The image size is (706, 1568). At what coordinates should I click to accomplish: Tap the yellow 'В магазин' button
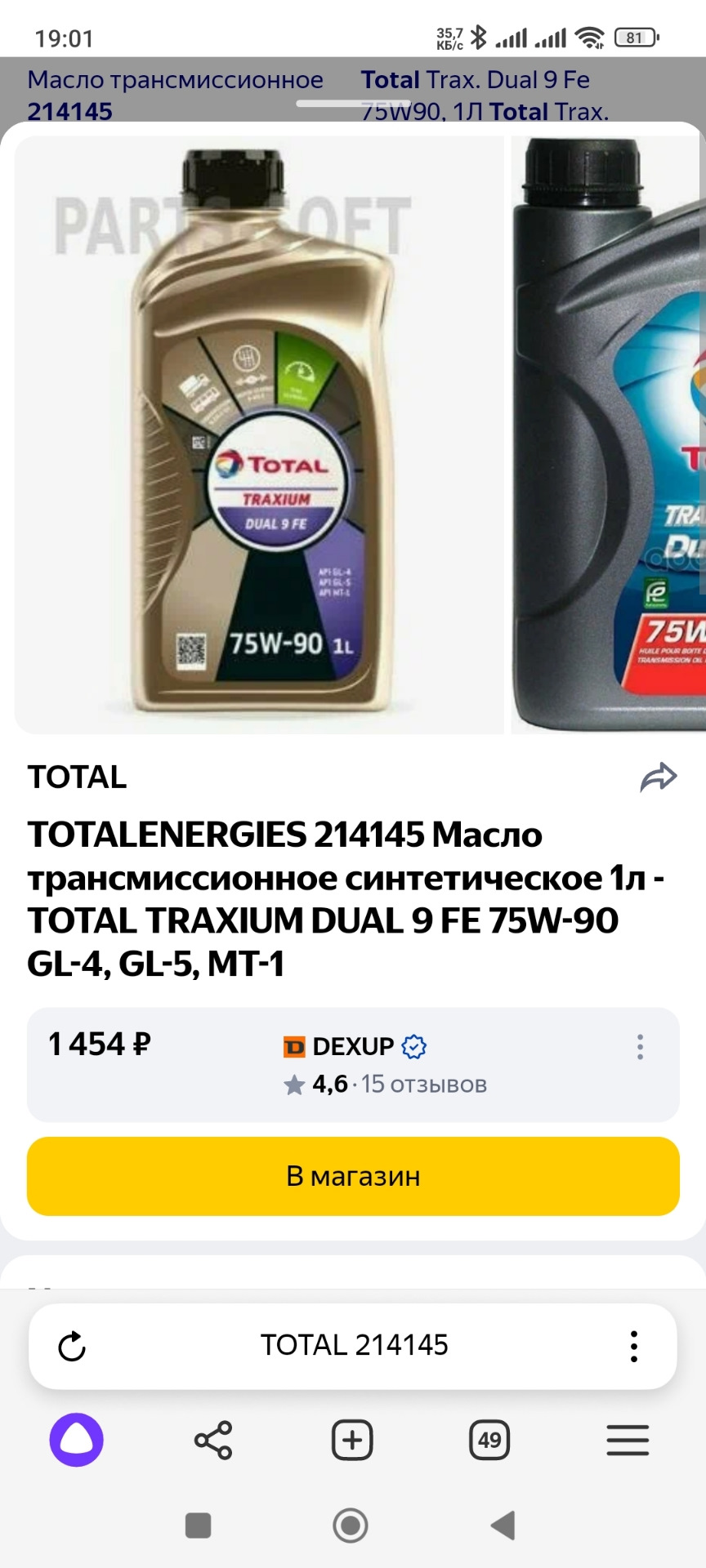(x=353, y=1176)
